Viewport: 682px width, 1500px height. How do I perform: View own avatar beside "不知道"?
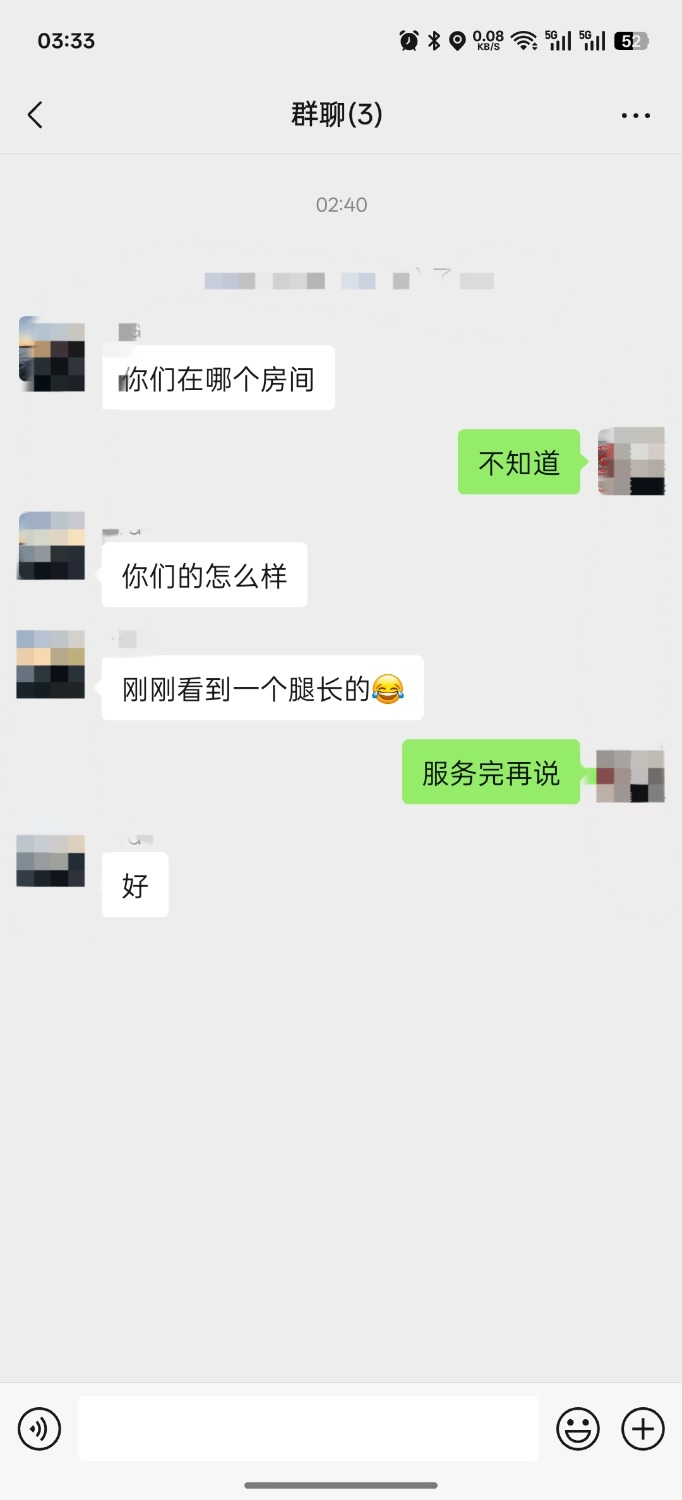631,462
